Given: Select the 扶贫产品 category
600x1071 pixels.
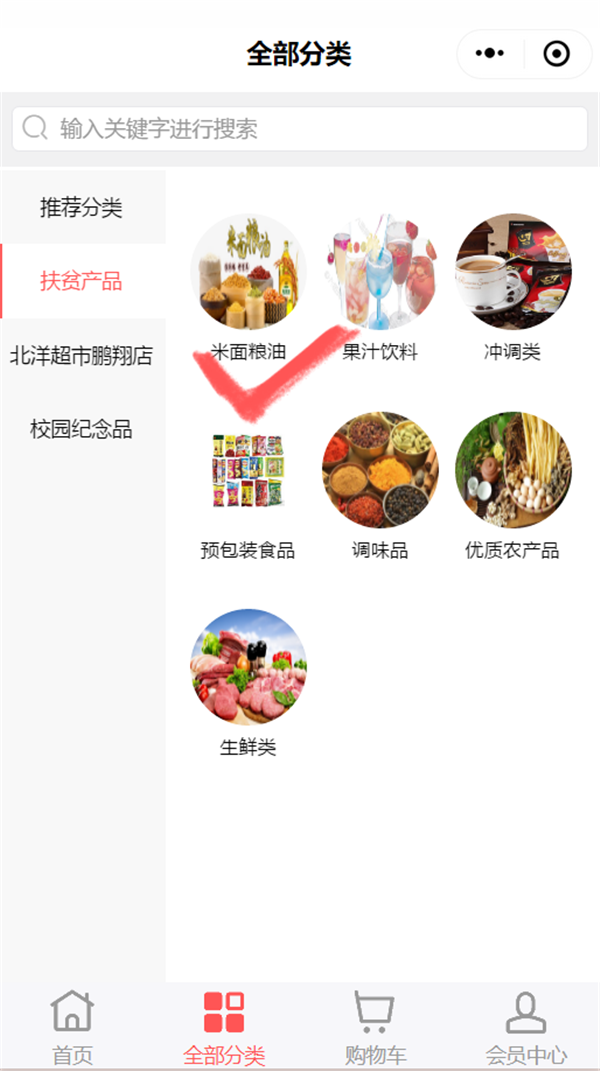Looking at the screenshot, I should tap(82, 281).
